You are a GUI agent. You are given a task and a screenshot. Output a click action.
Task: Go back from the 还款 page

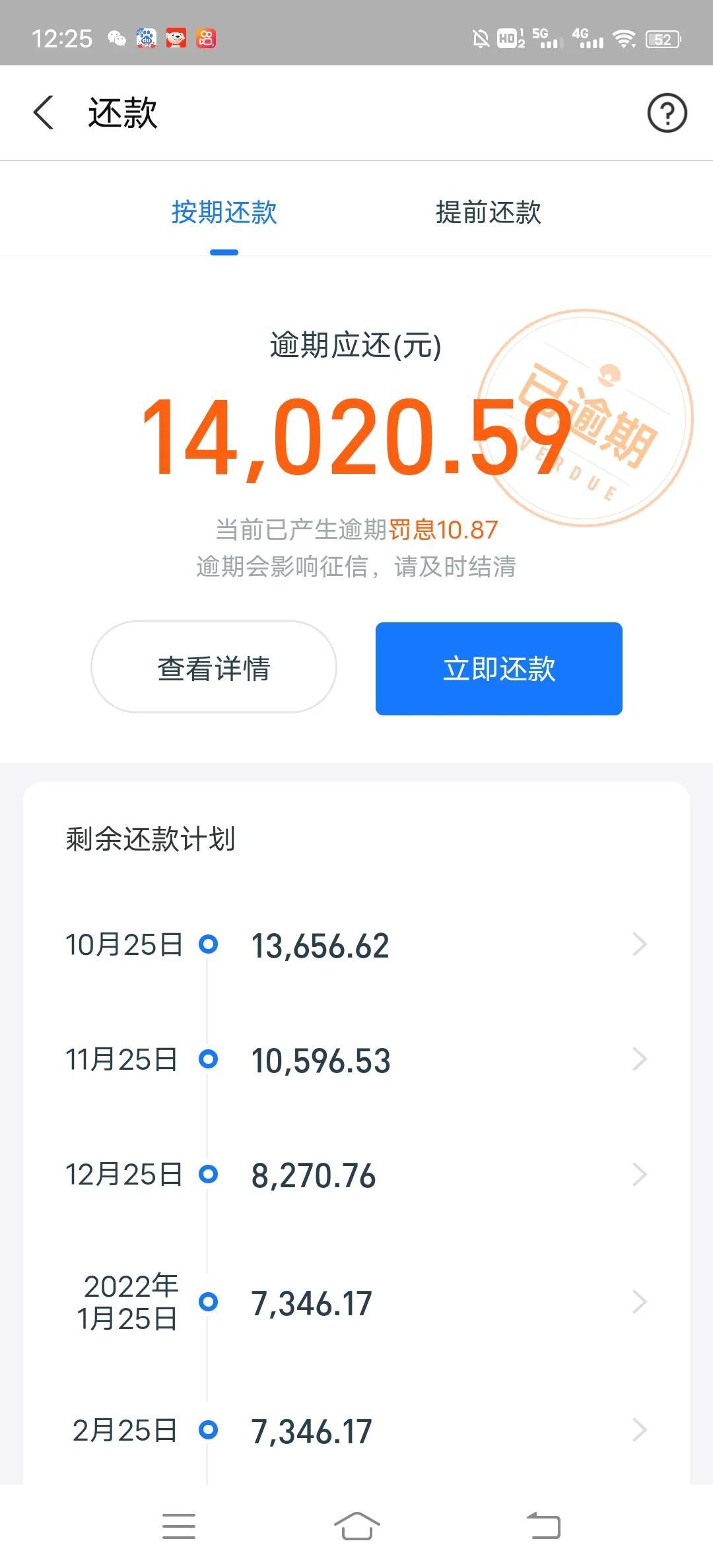coord(44,112)
